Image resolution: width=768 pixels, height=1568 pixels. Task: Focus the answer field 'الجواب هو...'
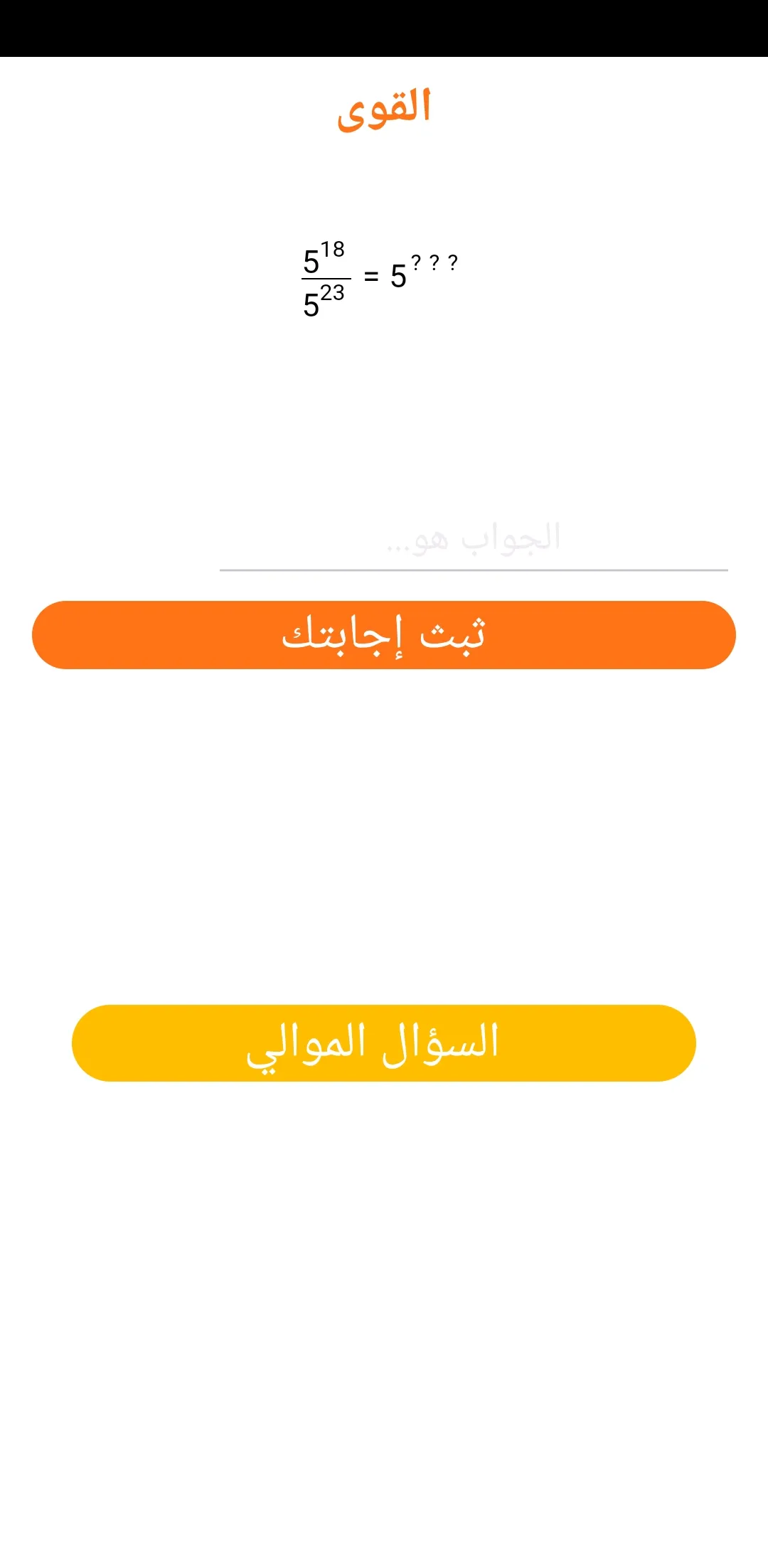[x=474, y=539]
